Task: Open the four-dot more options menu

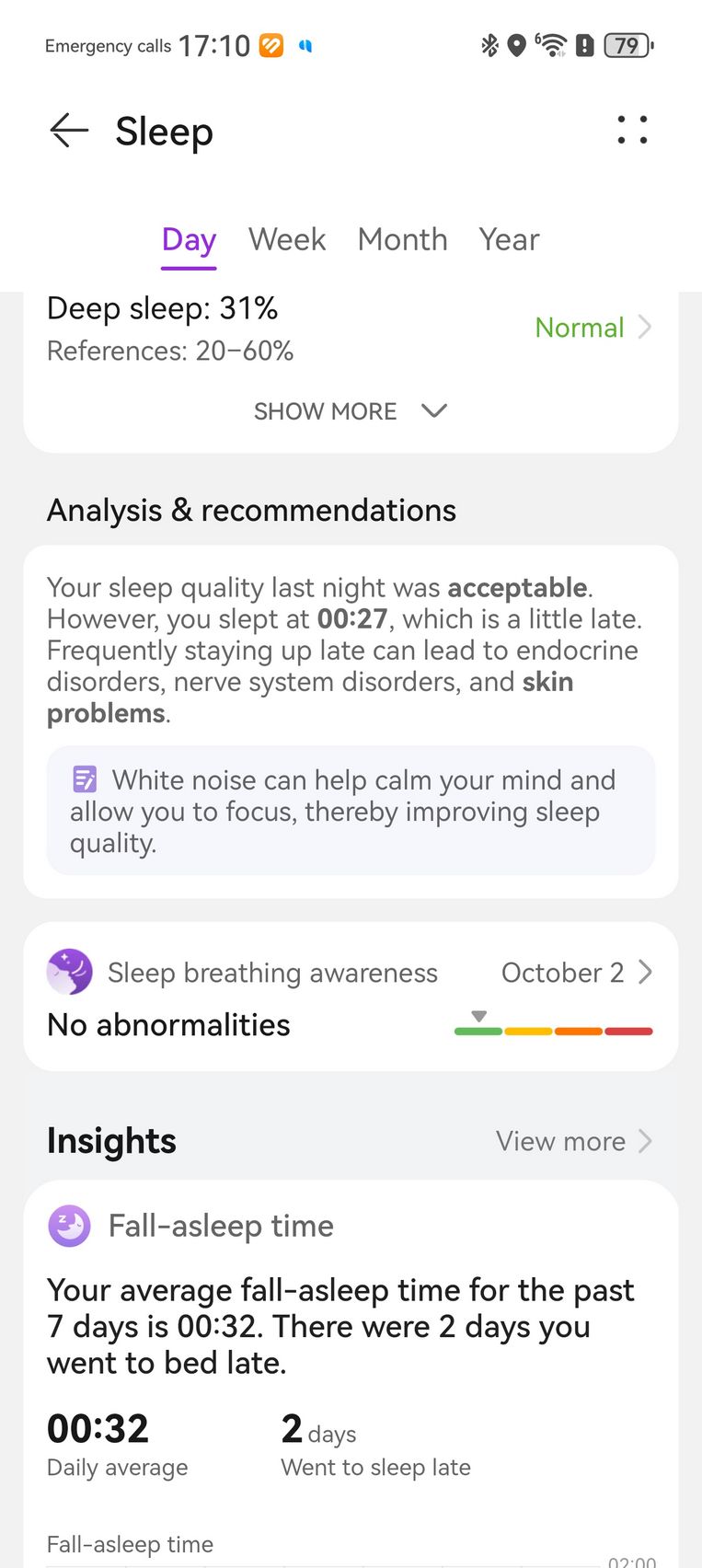Action: (632, 131)
